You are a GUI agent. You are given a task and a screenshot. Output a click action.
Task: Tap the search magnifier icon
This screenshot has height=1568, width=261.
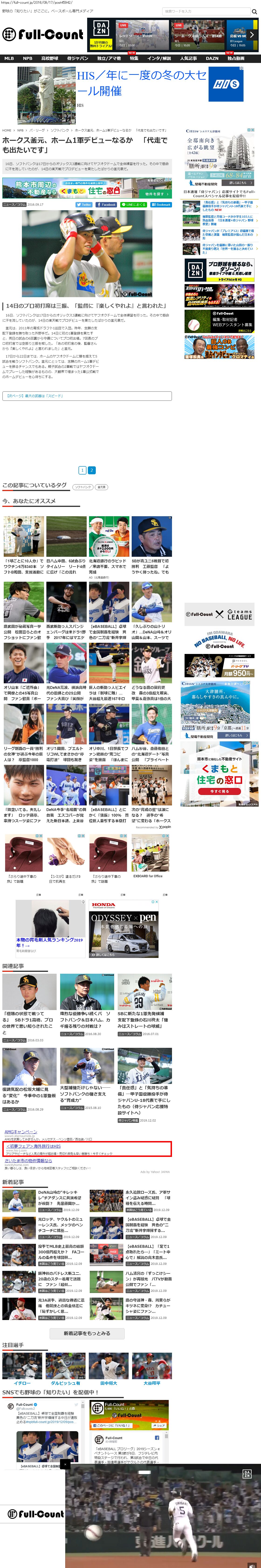[x=254, y=12]
